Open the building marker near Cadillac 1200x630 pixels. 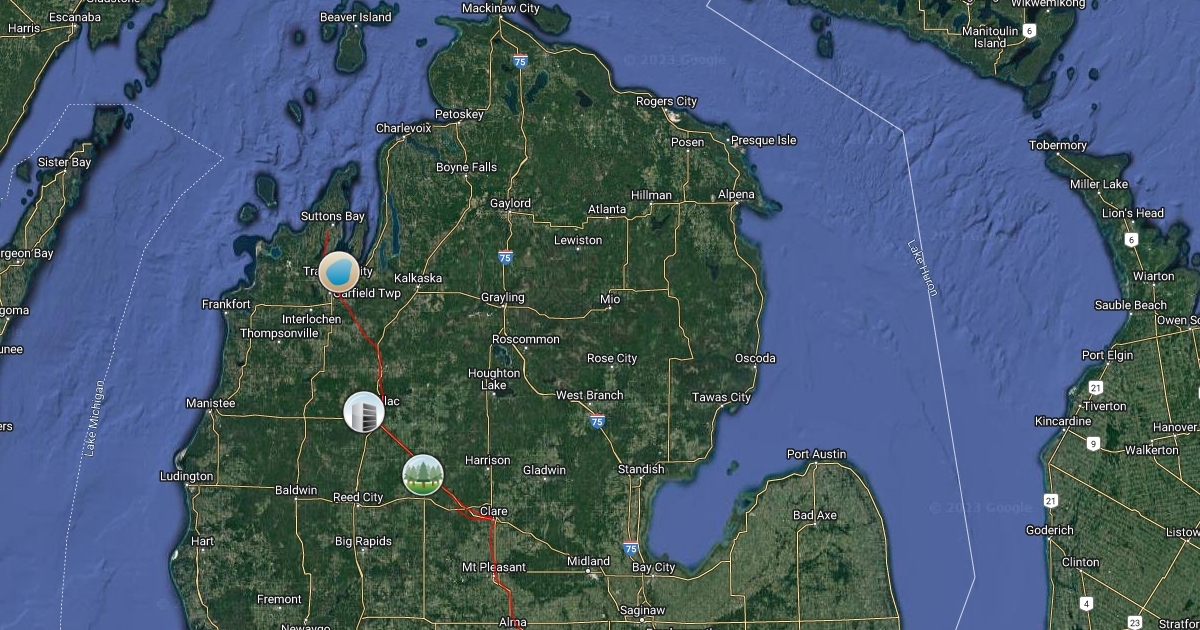pyautogui.click(x=364, y=412)
